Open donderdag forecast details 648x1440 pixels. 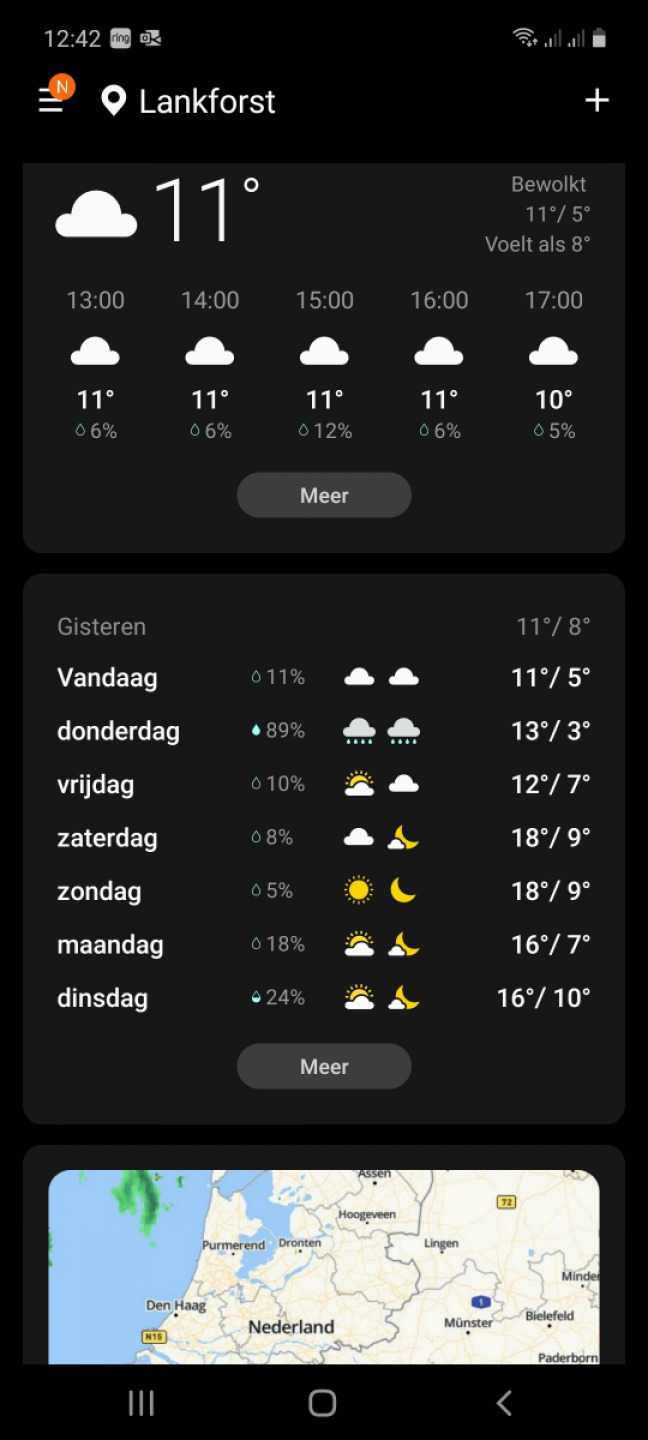coord(324,731)
